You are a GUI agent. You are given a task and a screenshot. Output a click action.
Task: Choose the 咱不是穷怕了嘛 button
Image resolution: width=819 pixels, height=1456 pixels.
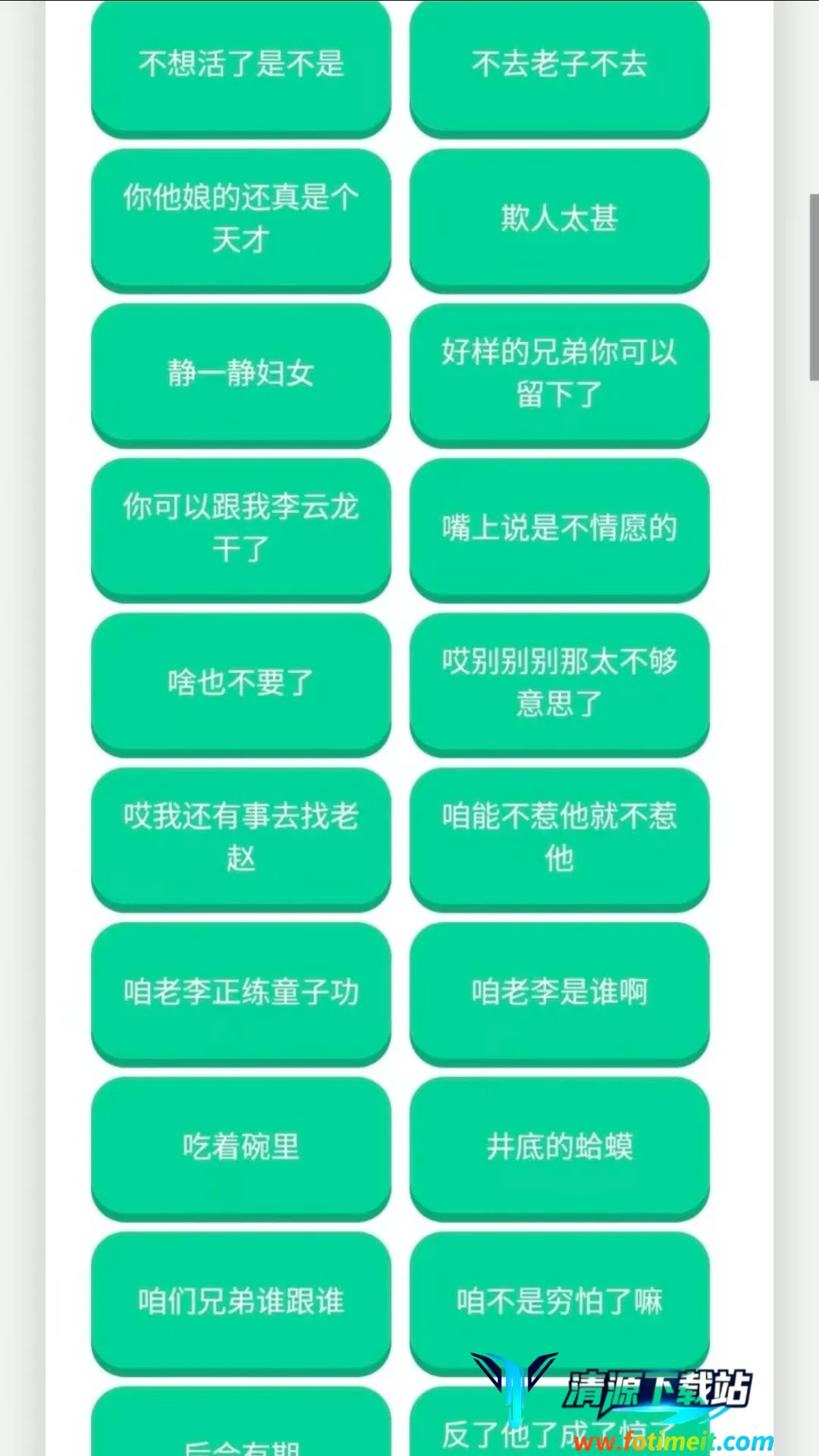tap(560, 1302)
